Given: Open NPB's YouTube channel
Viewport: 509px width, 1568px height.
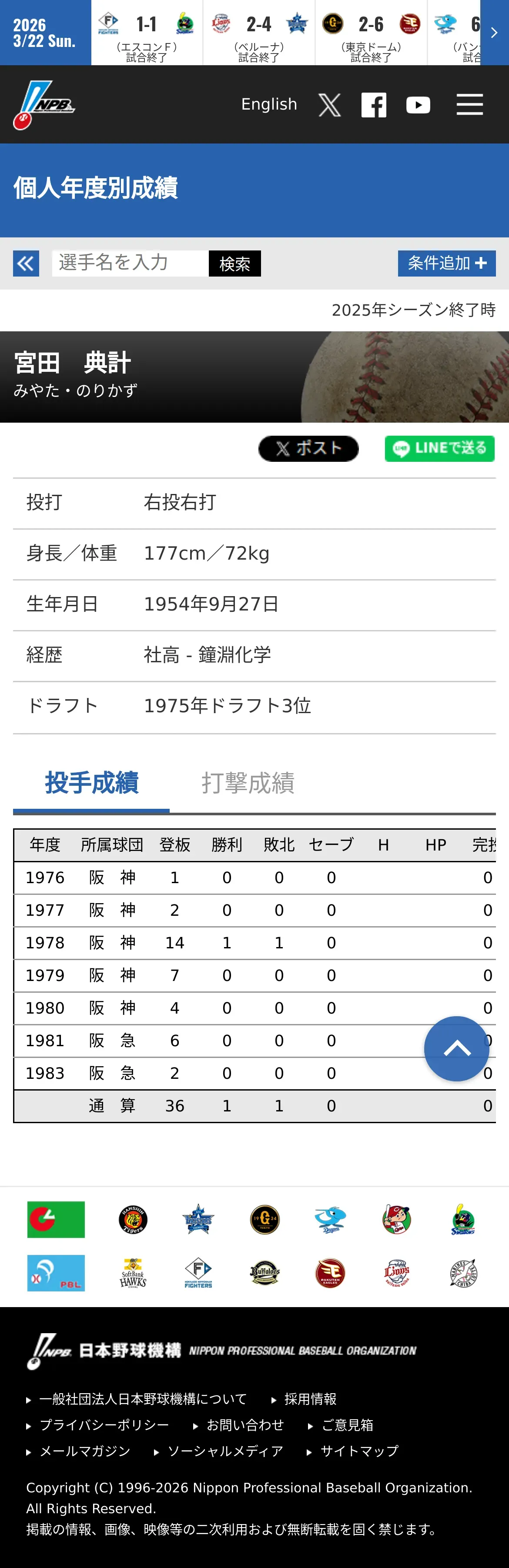Looking at the screenshot, I should pos(418,105).
